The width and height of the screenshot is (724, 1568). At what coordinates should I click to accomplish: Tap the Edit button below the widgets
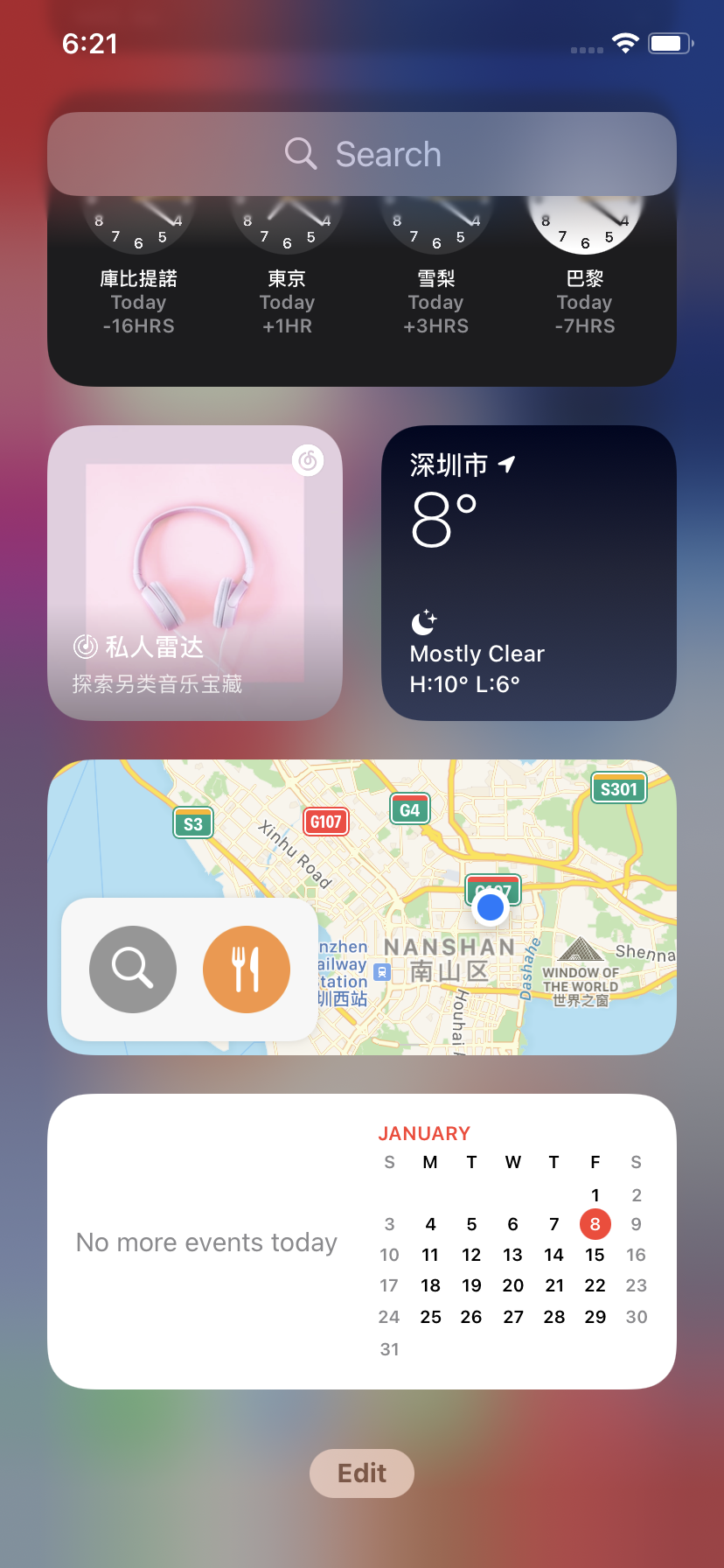362,1473
